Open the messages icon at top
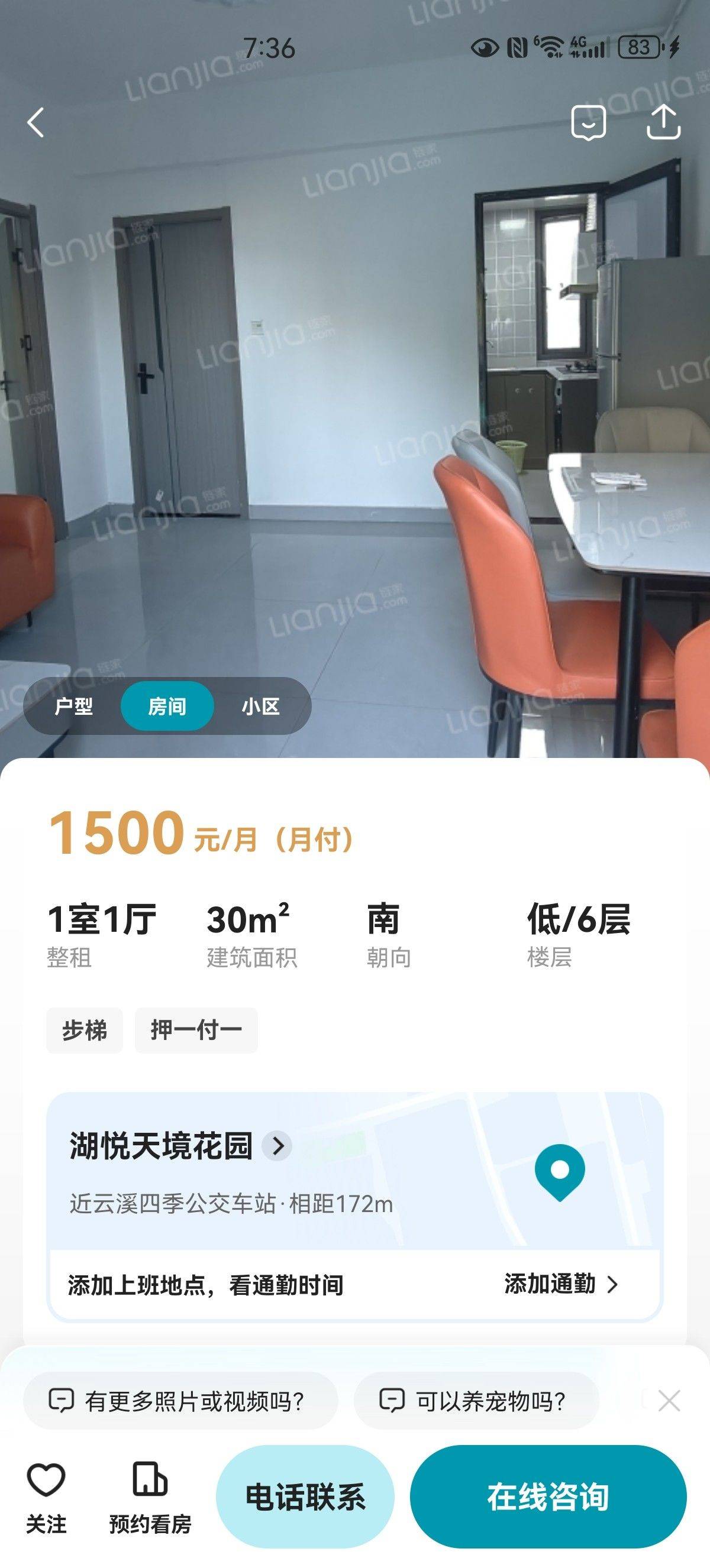This screenshot has height=1568, width=710. pyautogui.click(x=588, y=122)
